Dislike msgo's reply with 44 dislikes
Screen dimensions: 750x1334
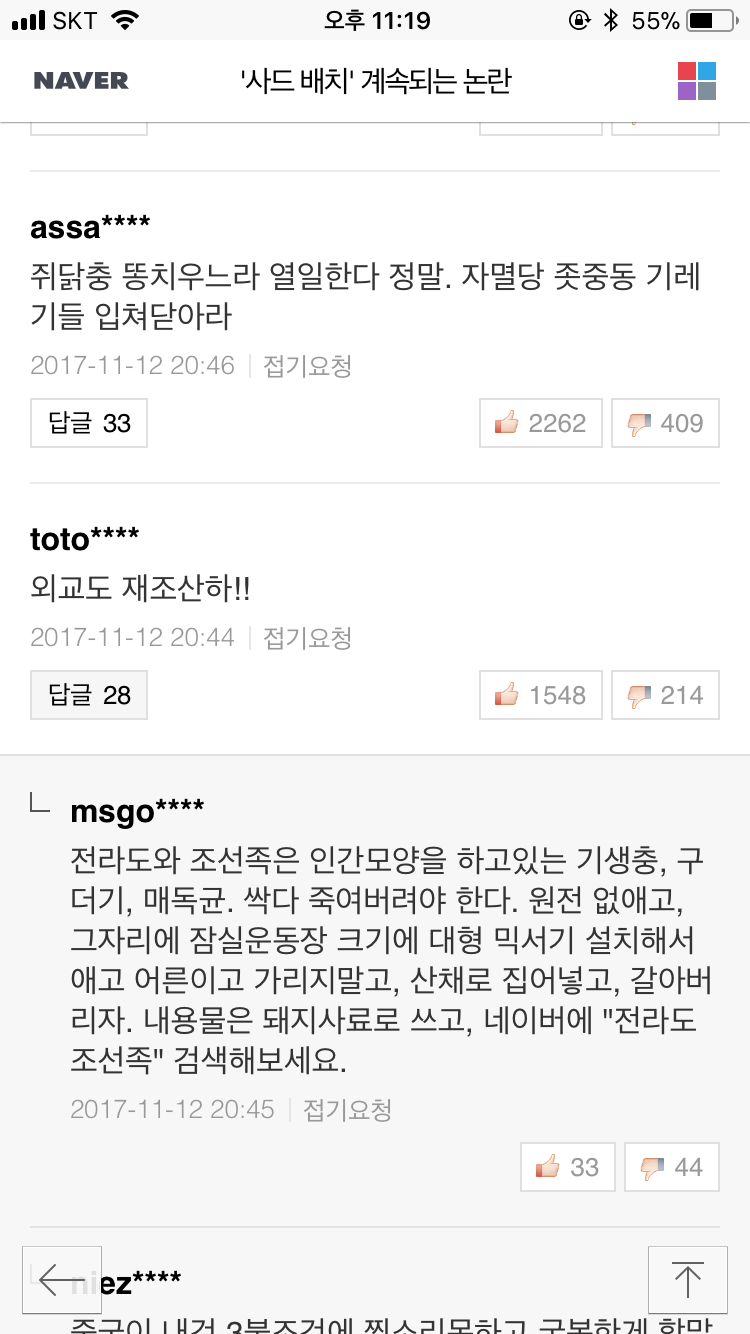click(671, 1167)
